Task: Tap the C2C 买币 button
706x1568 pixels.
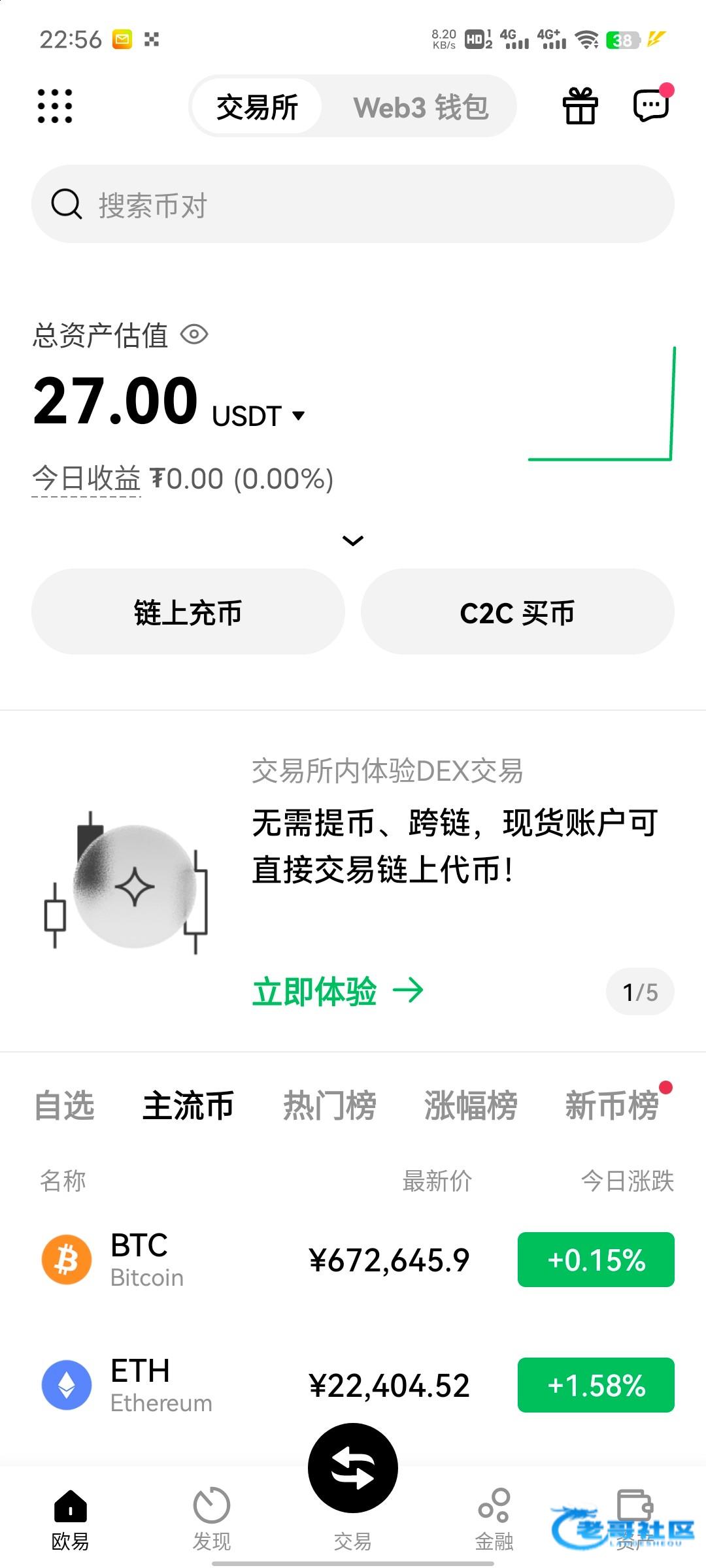Action: [517, 612]
